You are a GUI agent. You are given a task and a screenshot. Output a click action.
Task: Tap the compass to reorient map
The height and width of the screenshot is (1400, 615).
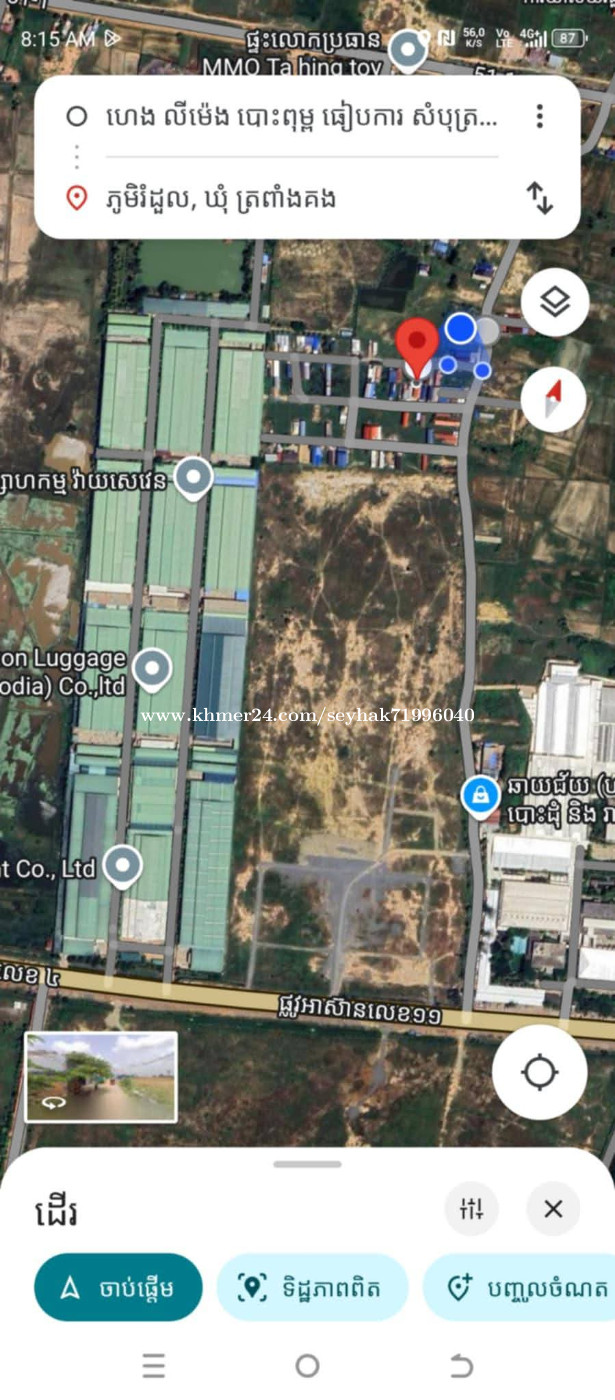pos(553,399)
